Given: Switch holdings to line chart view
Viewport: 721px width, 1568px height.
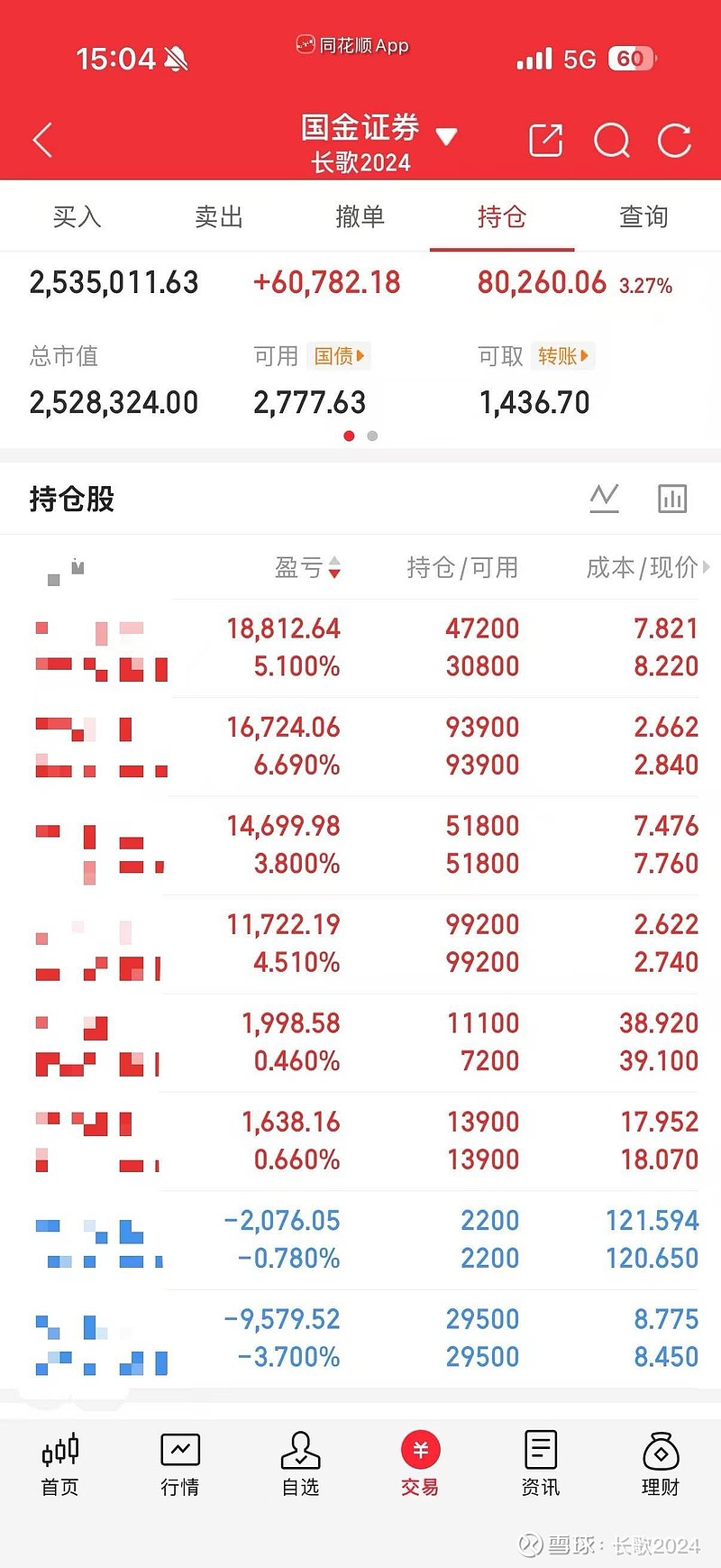Looking at the screenshot, I should tap(605, 497).
